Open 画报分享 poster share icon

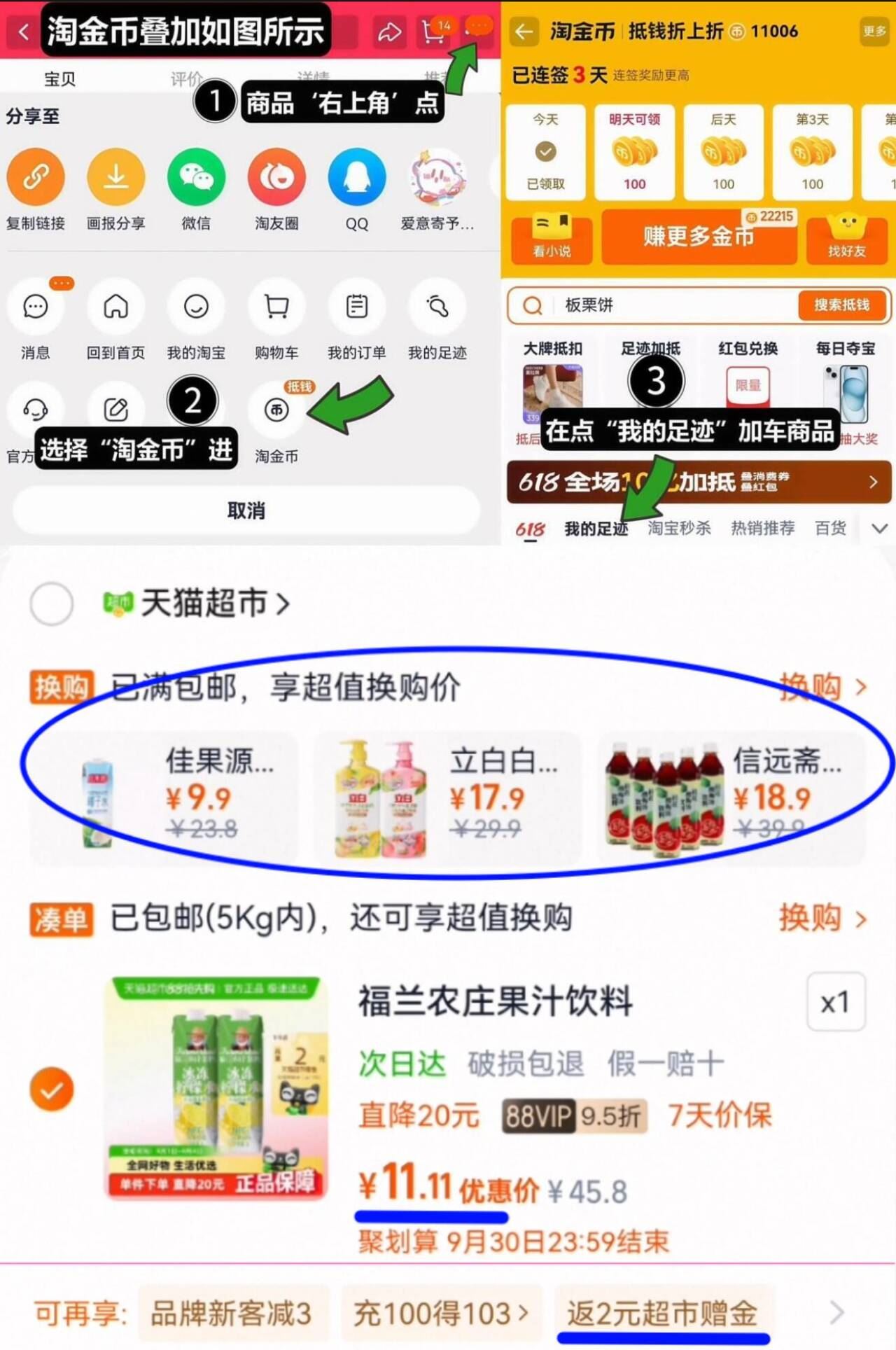click(x=115, y=178)
